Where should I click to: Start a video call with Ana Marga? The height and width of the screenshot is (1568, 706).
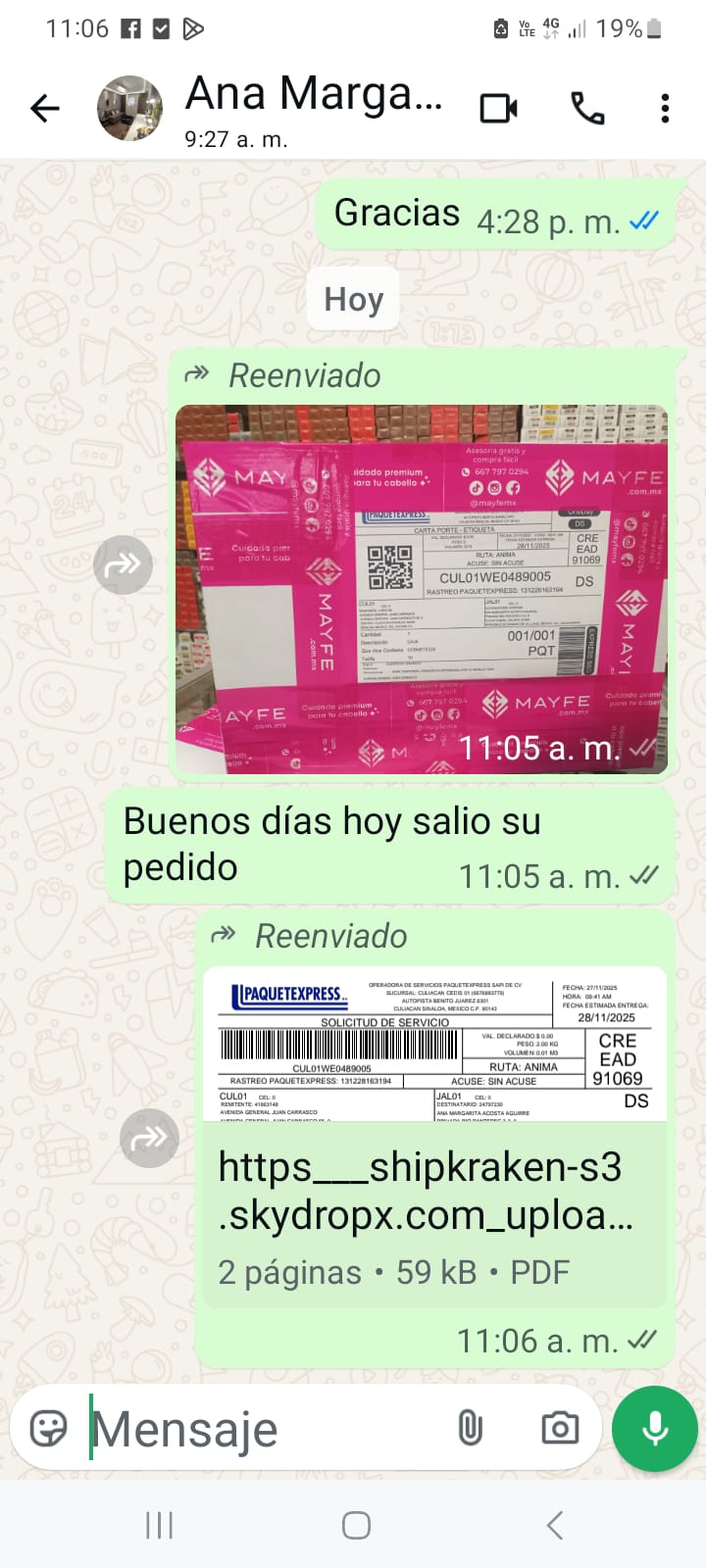tap(498, 108)
